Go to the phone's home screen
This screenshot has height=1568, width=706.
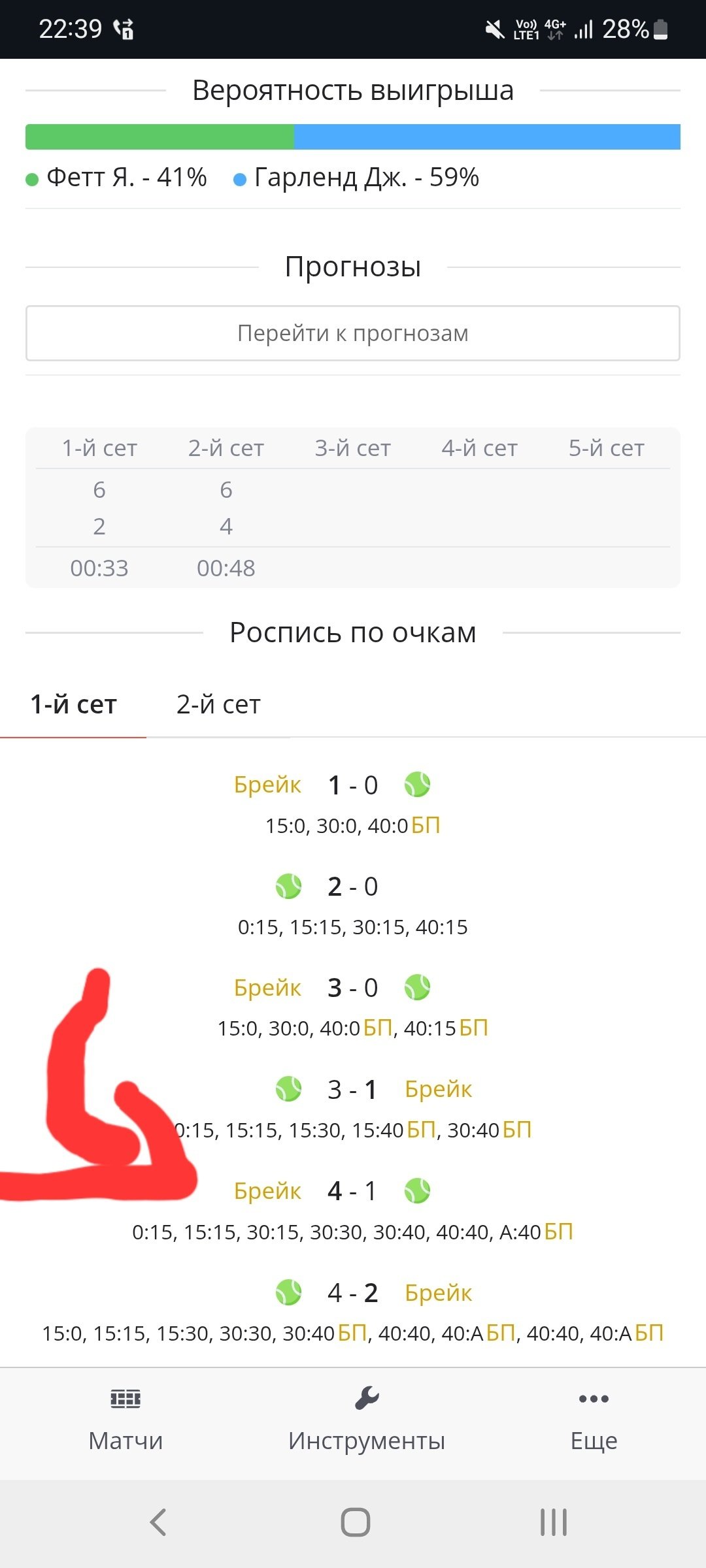pos(355,1522)
